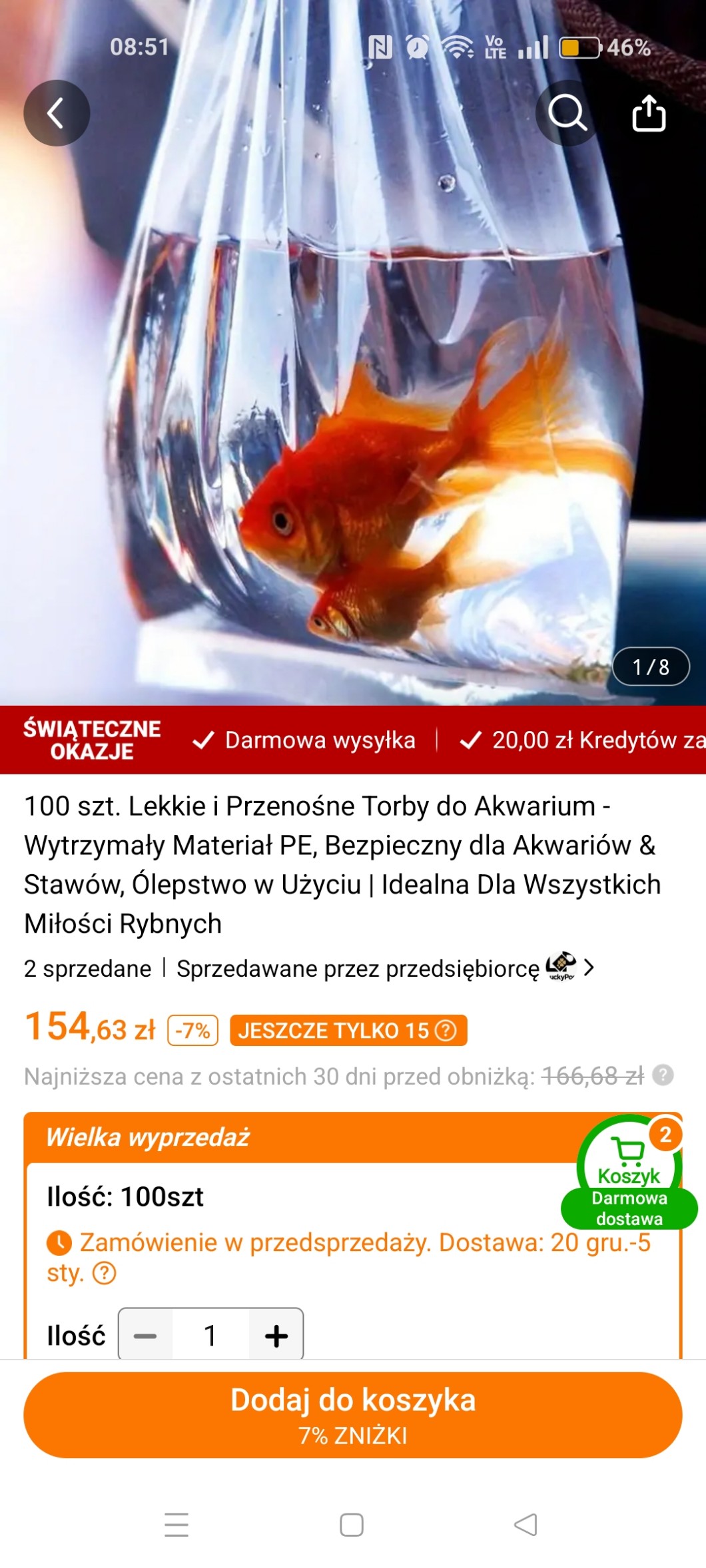
Task: Open system recent apps menu
Action: pyautogui.click(x=176, y=1525)
